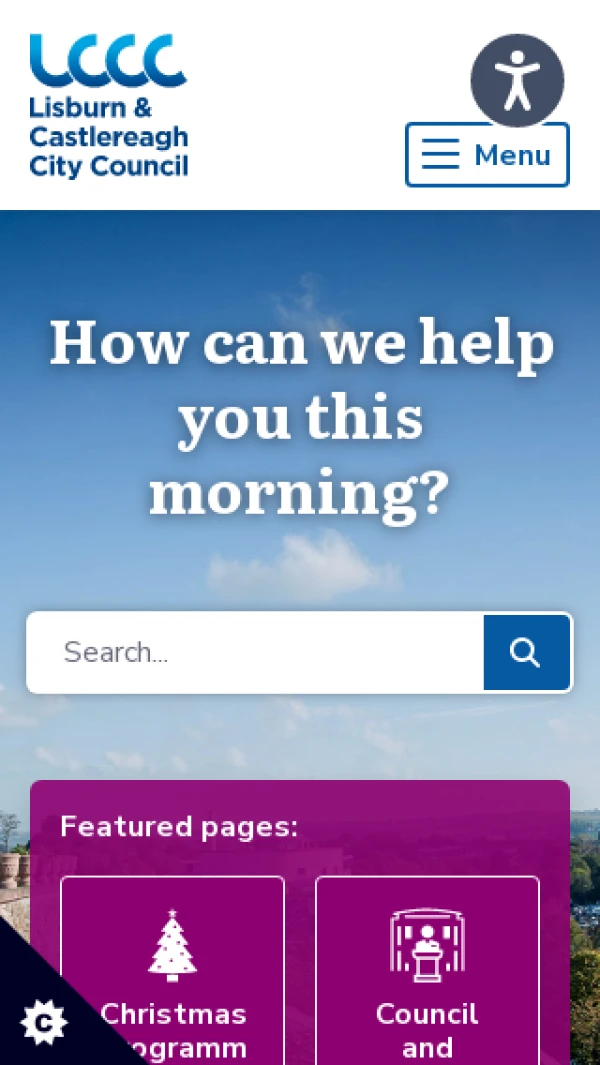Screen dimensions: 600x1065
Task: Submit search with magnifier button
Action: pyautogui.click(x=526, y=653)
